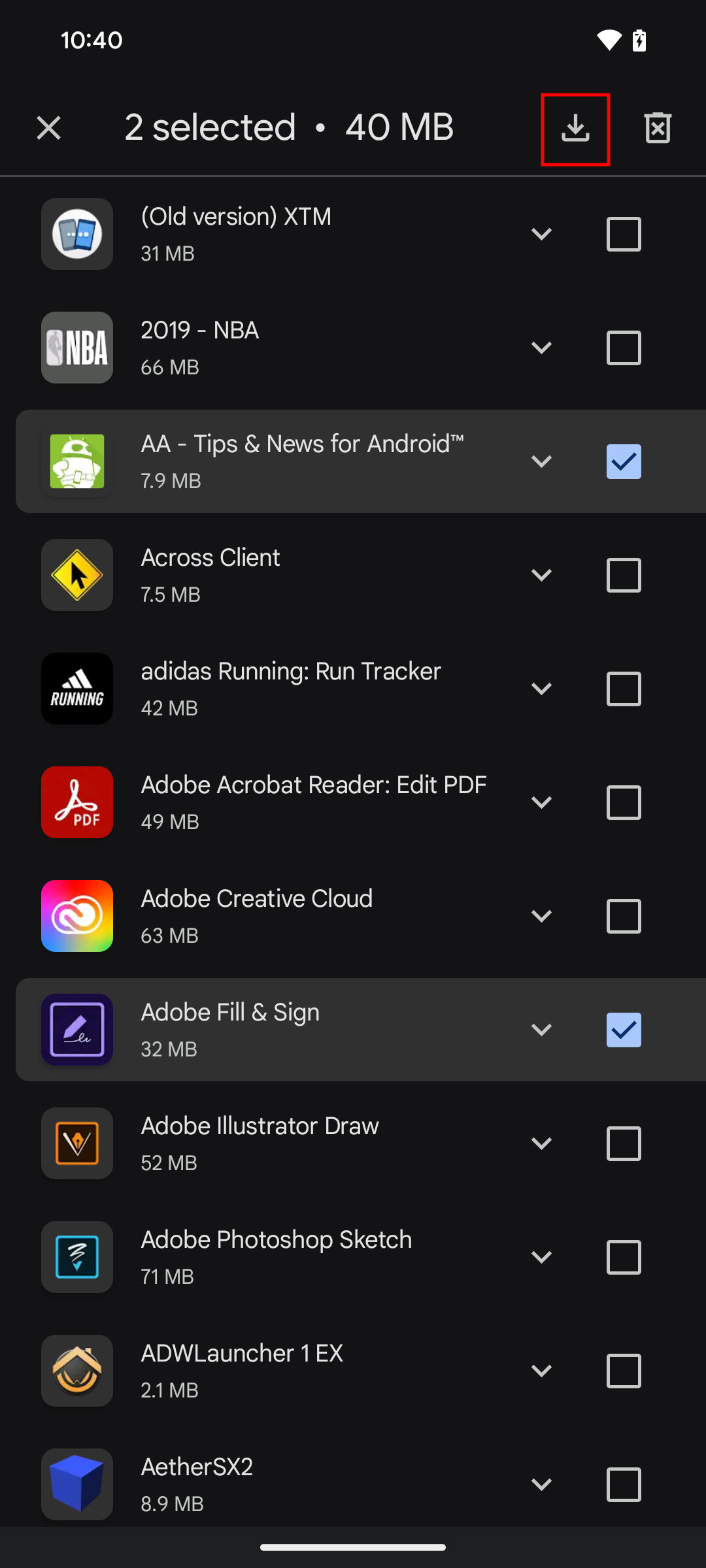Uncheck AA - Tips & News for Android
The width and height of the screenshot is (706, 1568).
[624, 461]
